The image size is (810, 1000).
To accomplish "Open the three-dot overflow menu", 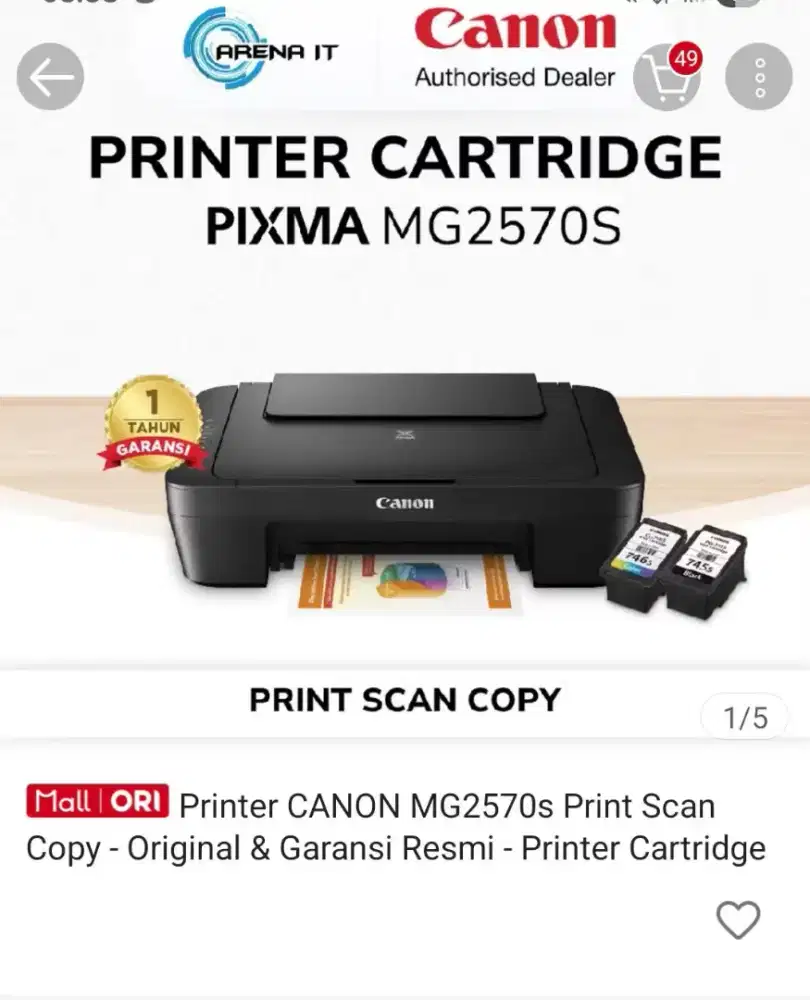I will tap(760, 75).
